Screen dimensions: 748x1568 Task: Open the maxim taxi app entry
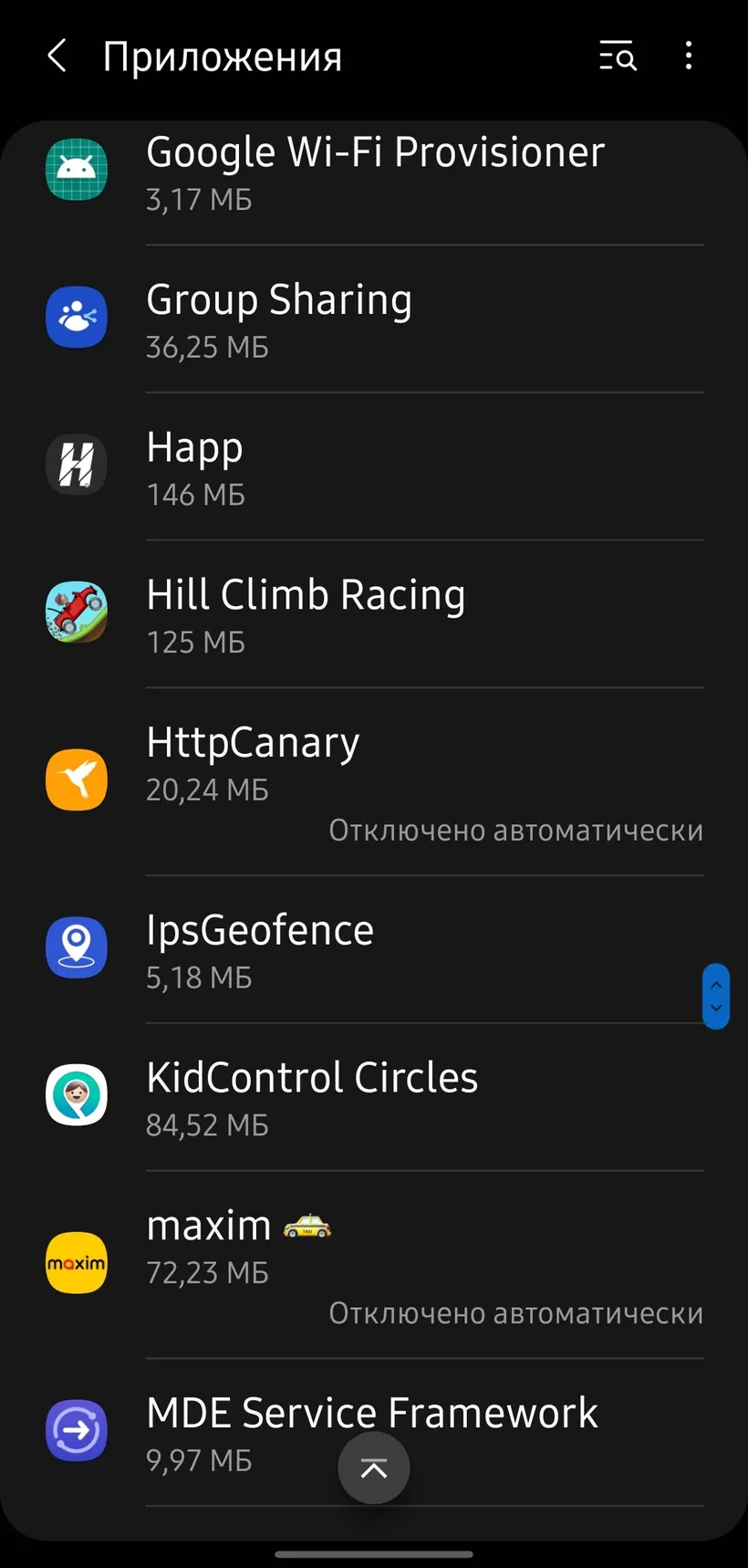(x=374, y=1265)
